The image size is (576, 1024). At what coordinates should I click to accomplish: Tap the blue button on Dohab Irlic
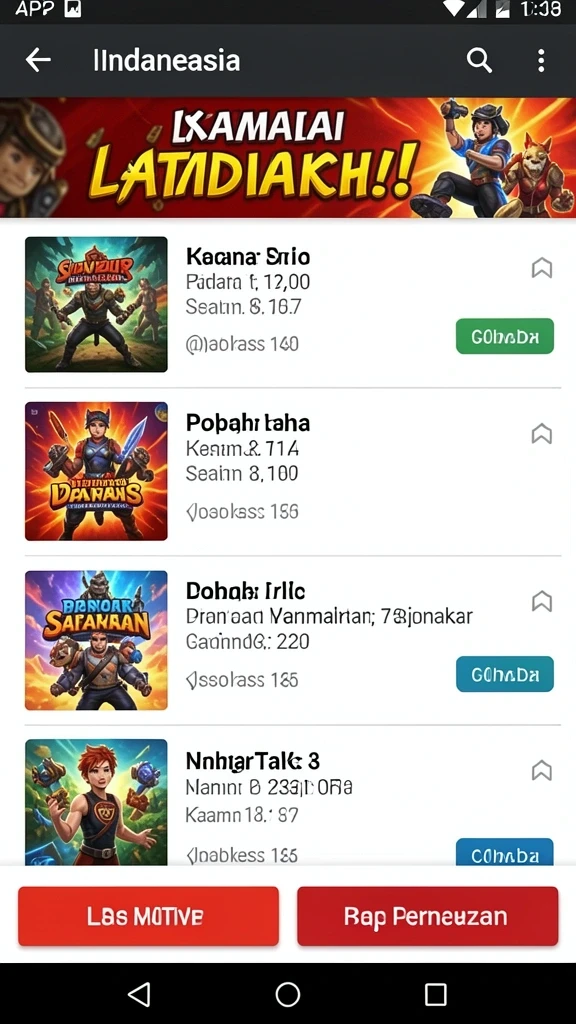coord(505,674)
